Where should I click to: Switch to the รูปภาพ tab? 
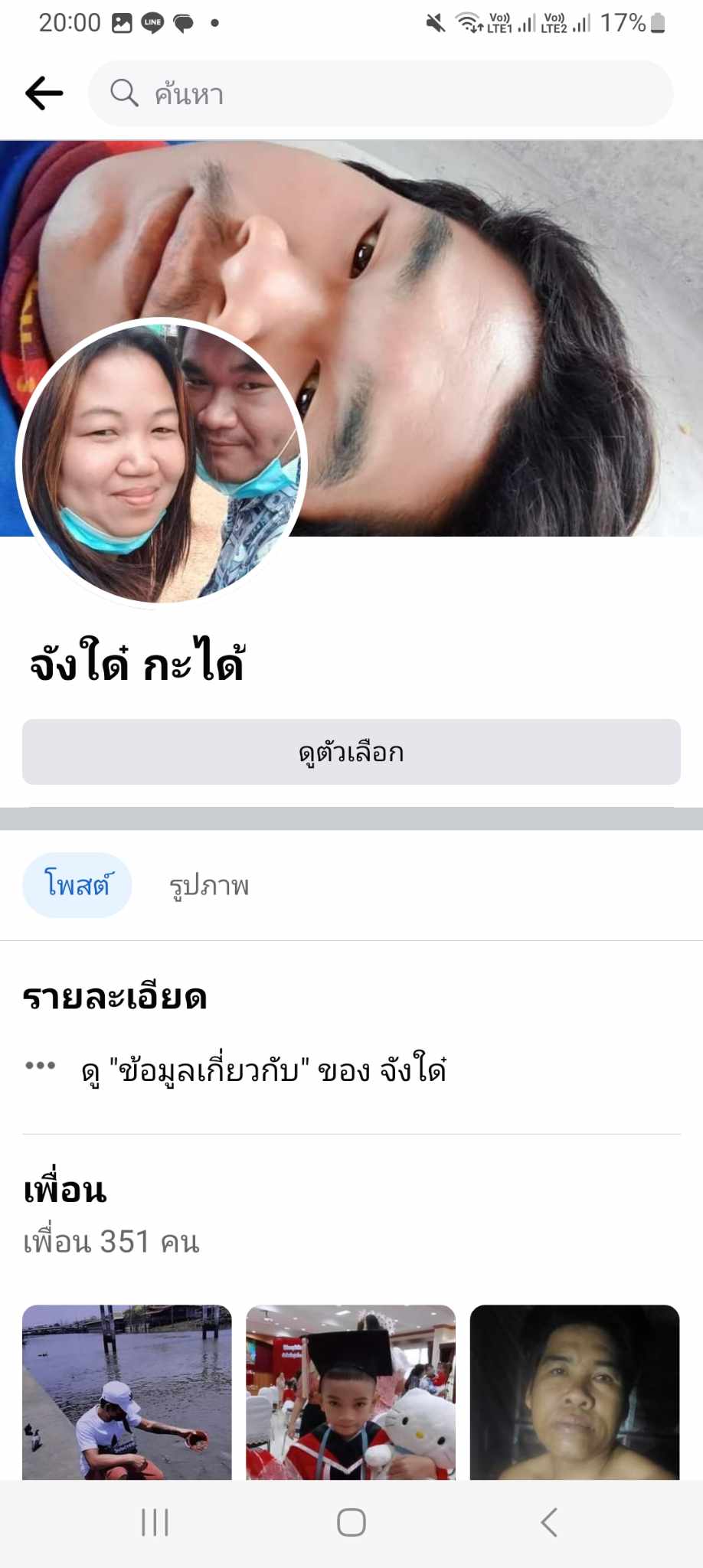click(209, 886)
